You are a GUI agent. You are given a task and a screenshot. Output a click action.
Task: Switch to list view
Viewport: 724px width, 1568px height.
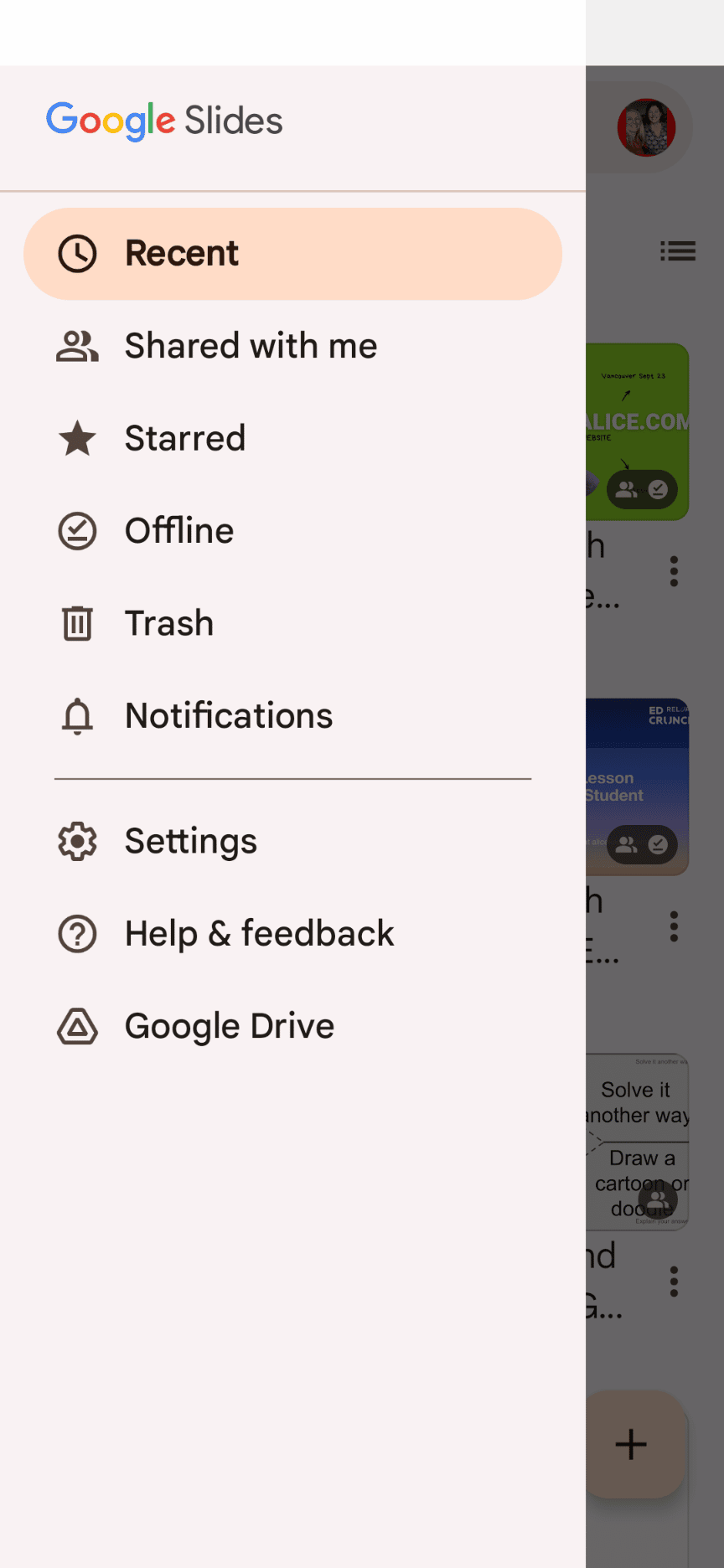[x=678, y=251]
